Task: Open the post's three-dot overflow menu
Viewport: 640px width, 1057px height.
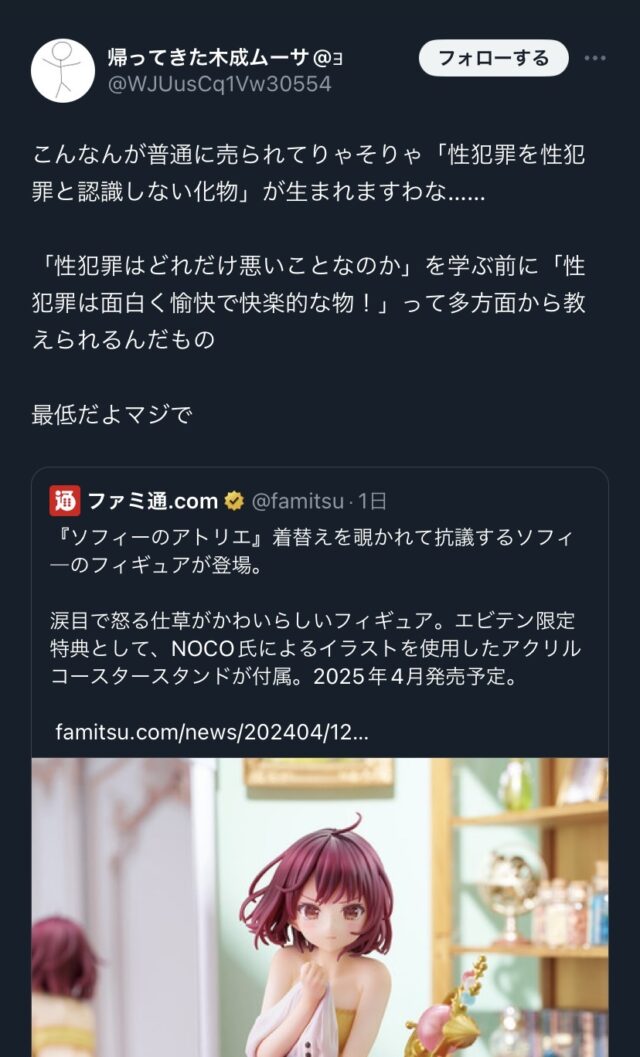Action: 595,58
